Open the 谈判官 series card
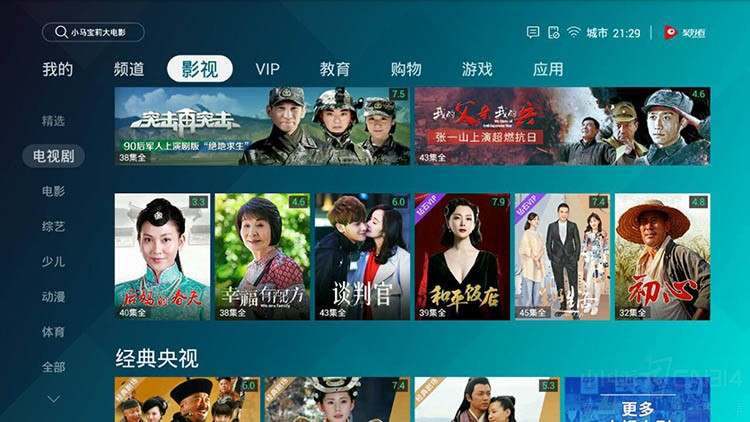 (x=360, y=257)
